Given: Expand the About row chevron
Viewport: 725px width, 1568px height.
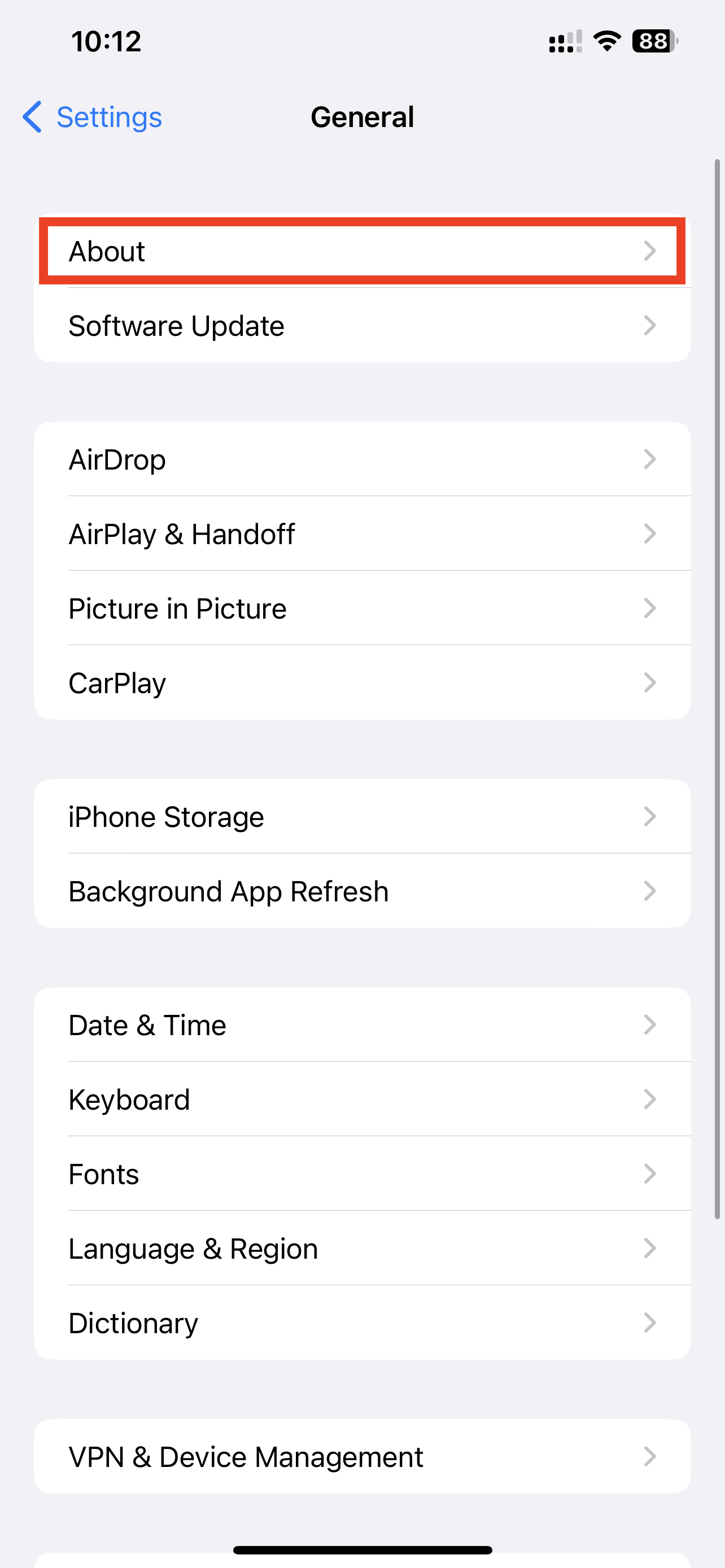Looking at the screenshot, I should pyautogui.click(x=652, y=251).
